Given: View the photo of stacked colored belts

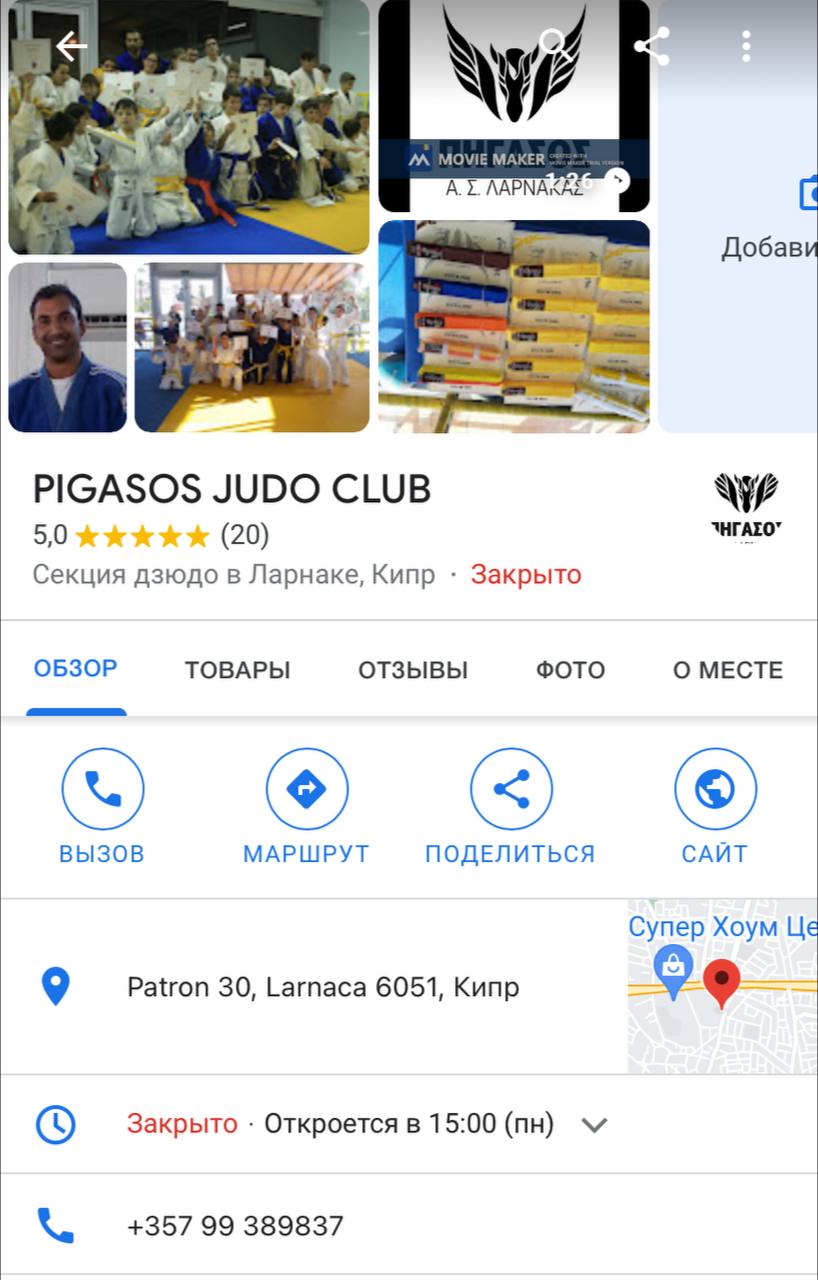Looking at the screenshot, I should tap(513, 327).
